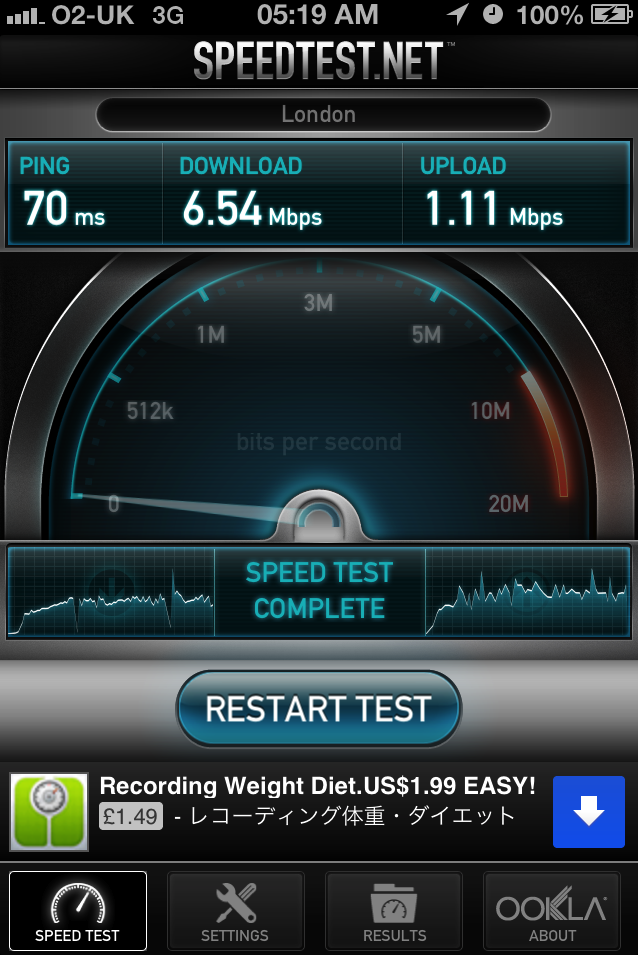Select the Speed Test tab
The width and height of the screenshot is (638, 955).
[x=77, y=911]
